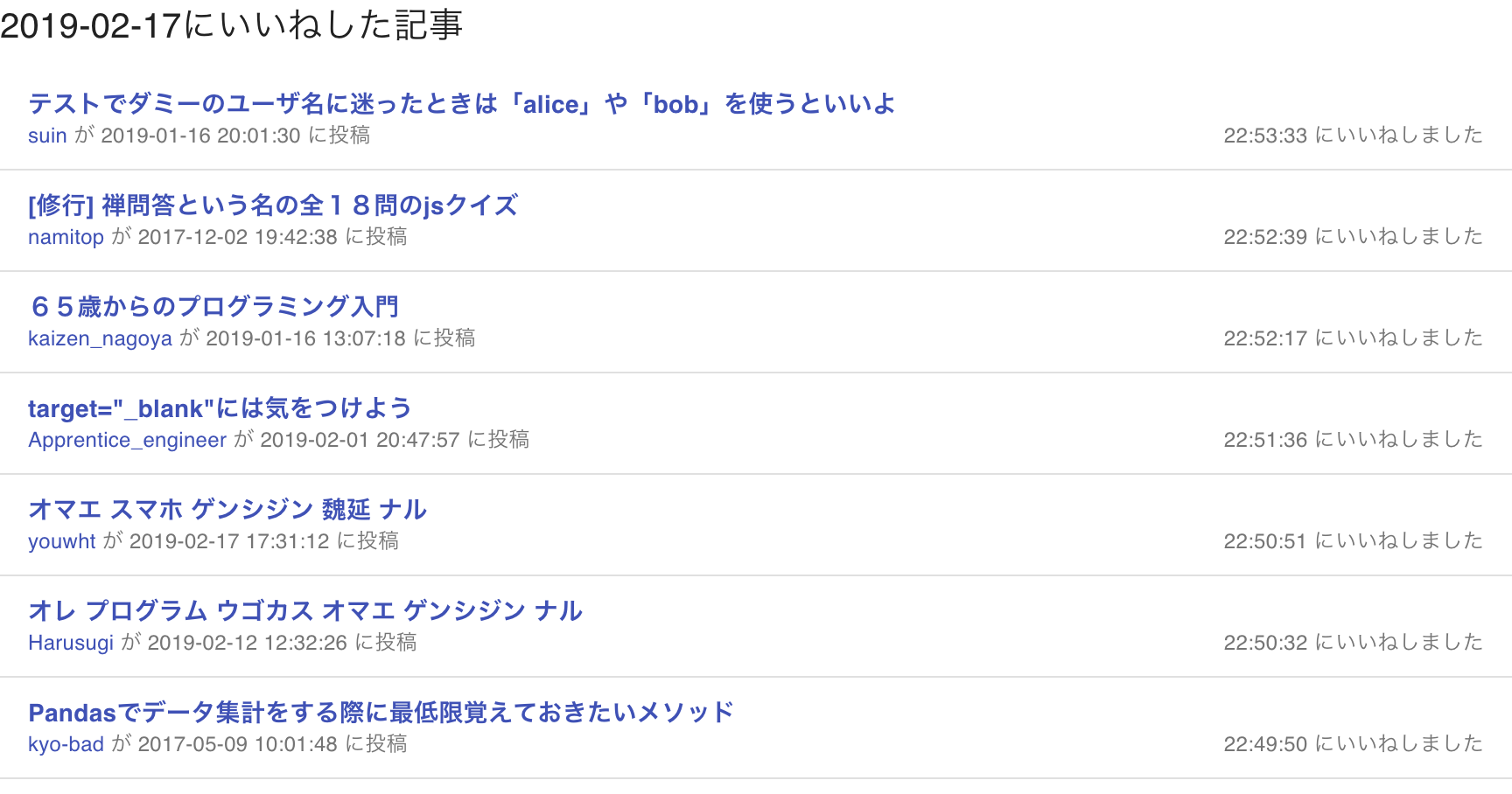Open the Pandas data aggregation article

point(381,713)
